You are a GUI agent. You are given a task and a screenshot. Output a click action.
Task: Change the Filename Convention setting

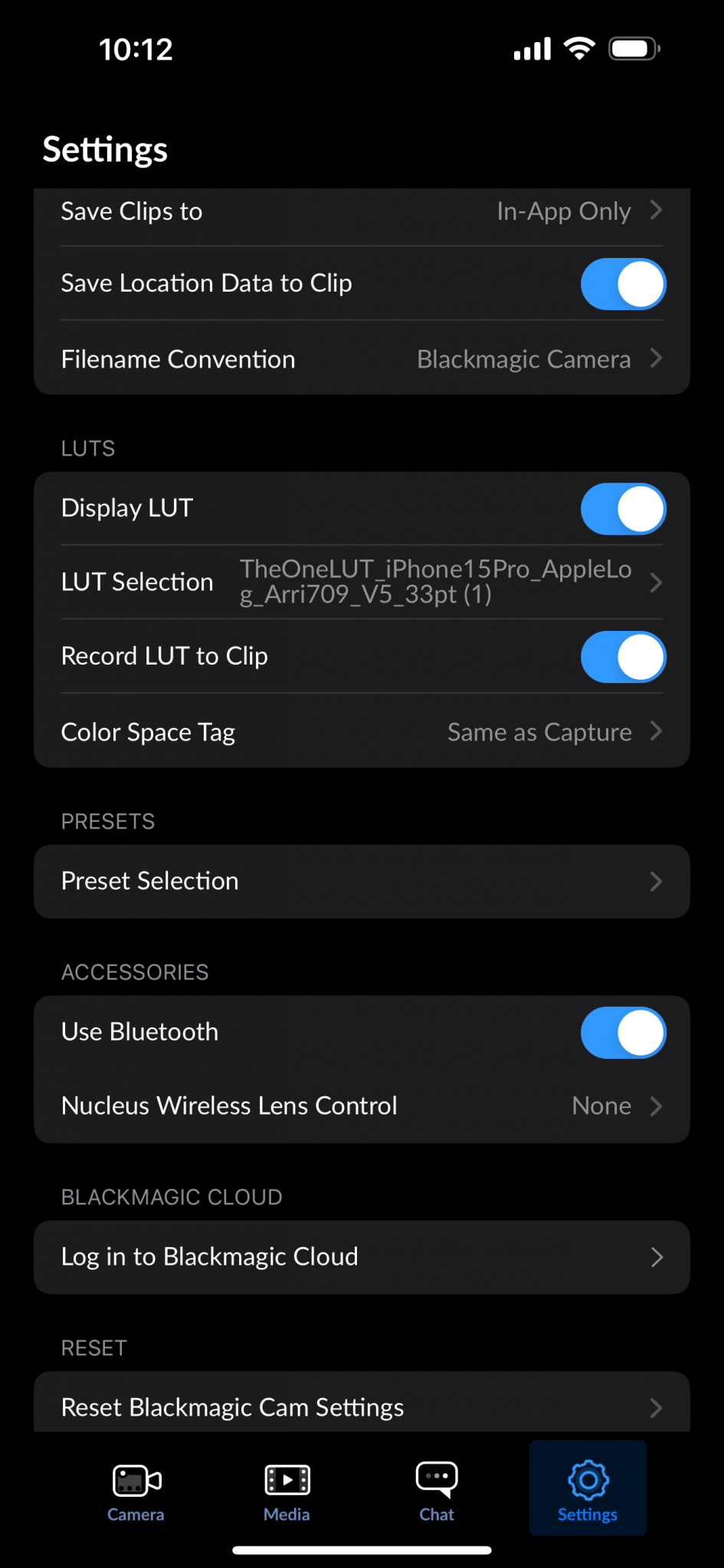(362, 359)
